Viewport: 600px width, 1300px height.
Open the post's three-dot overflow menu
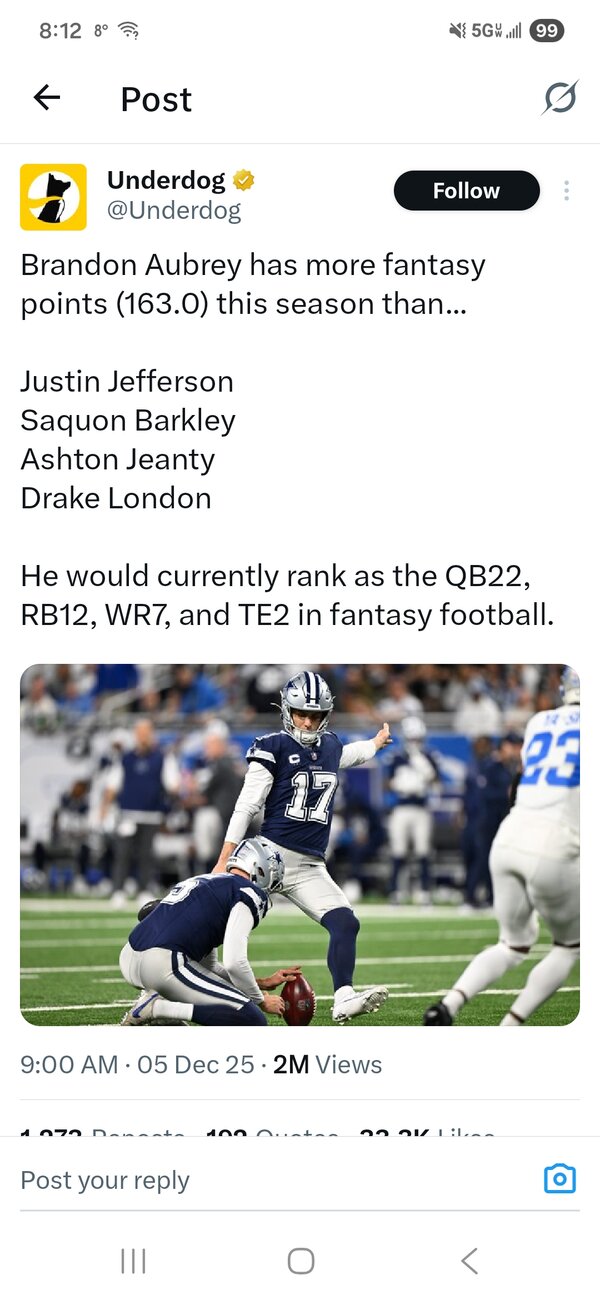[x=567, y=191]
